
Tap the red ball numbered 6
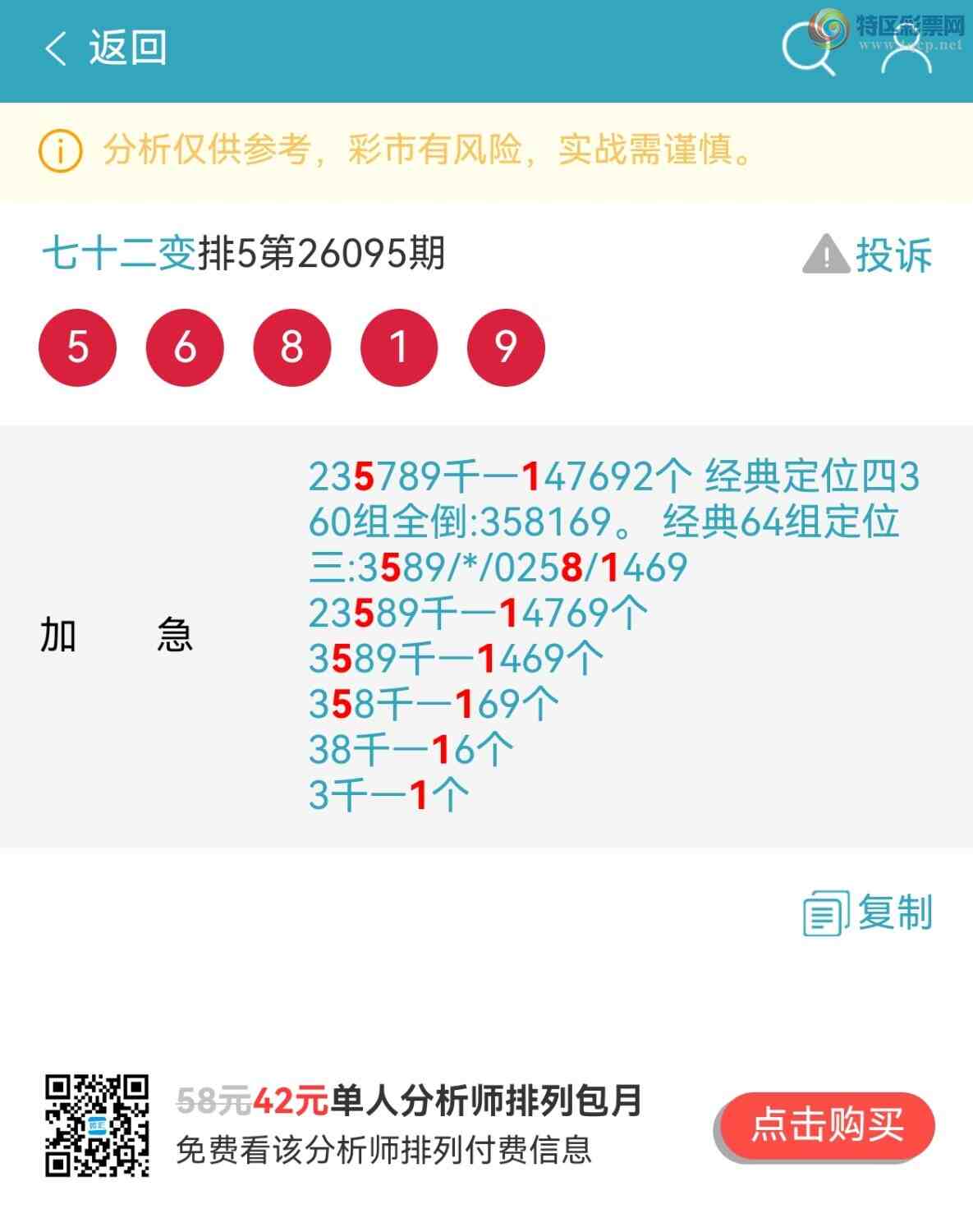[185, 346]
